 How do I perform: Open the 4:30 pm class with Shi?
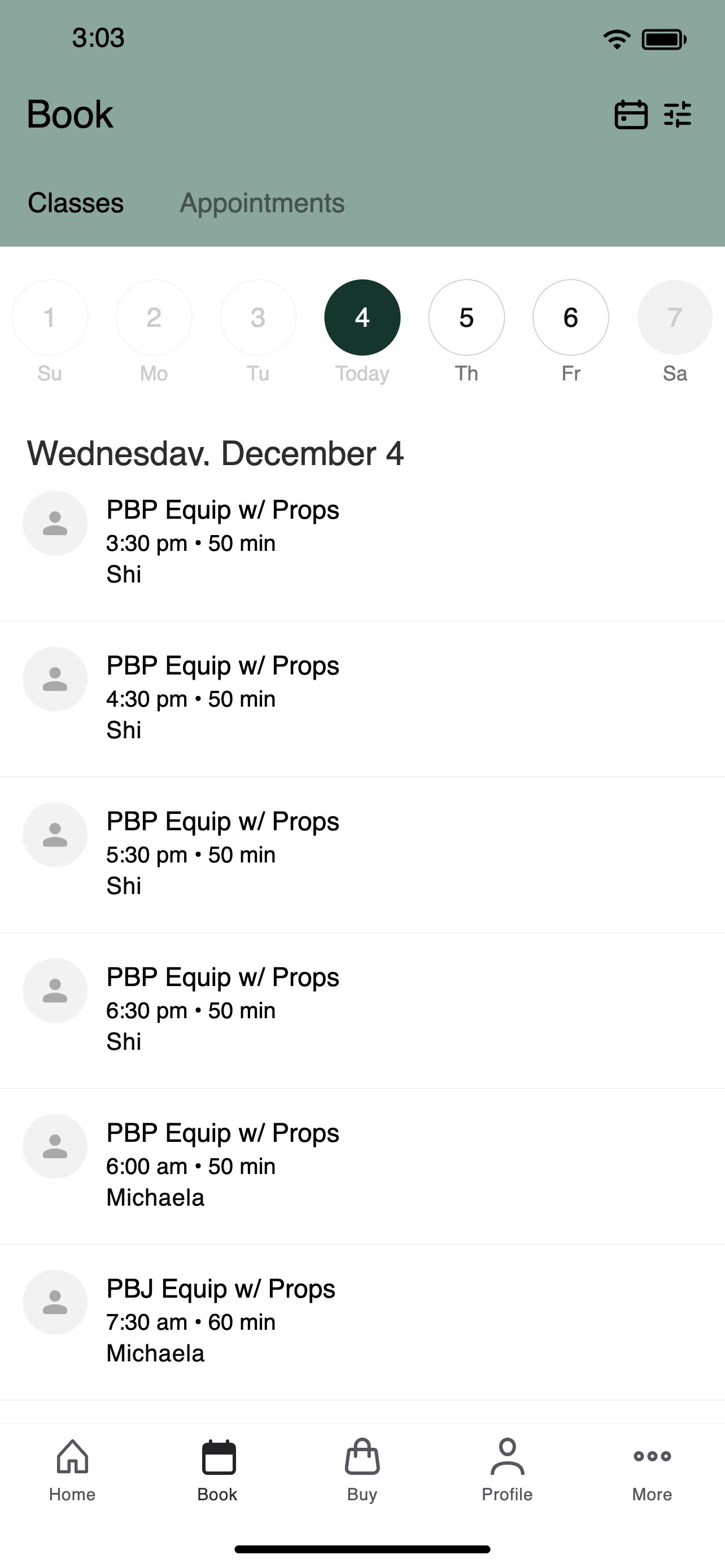pyautogui.click(x=362, y=699)
